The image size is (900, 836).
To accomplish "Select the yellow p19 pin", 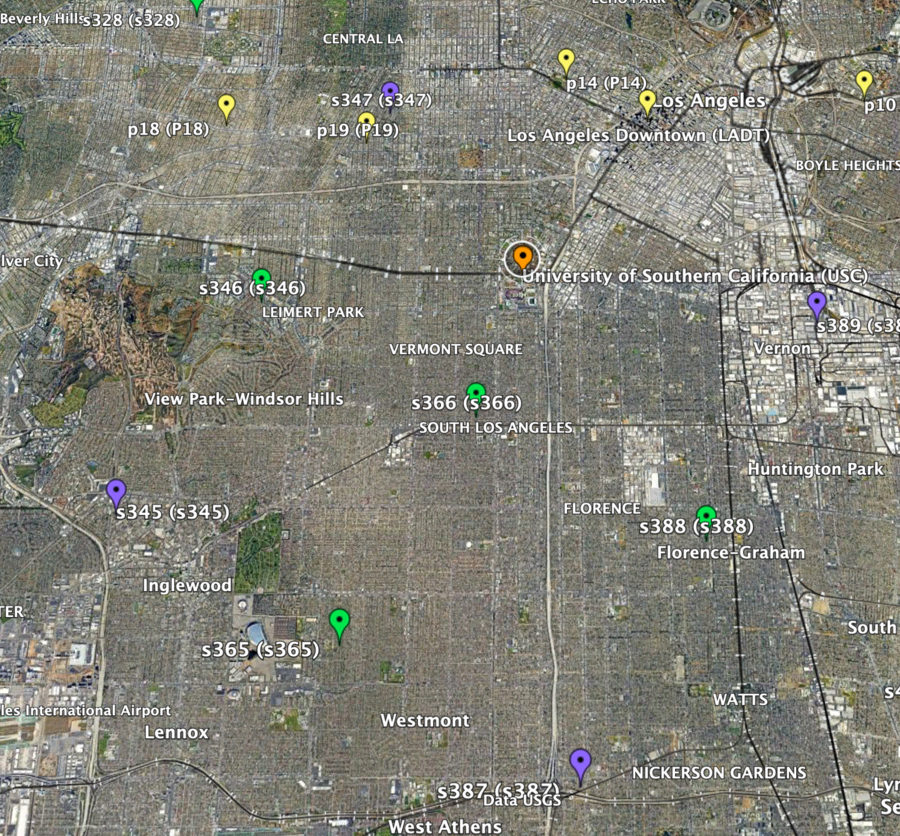I will (367, 121).
